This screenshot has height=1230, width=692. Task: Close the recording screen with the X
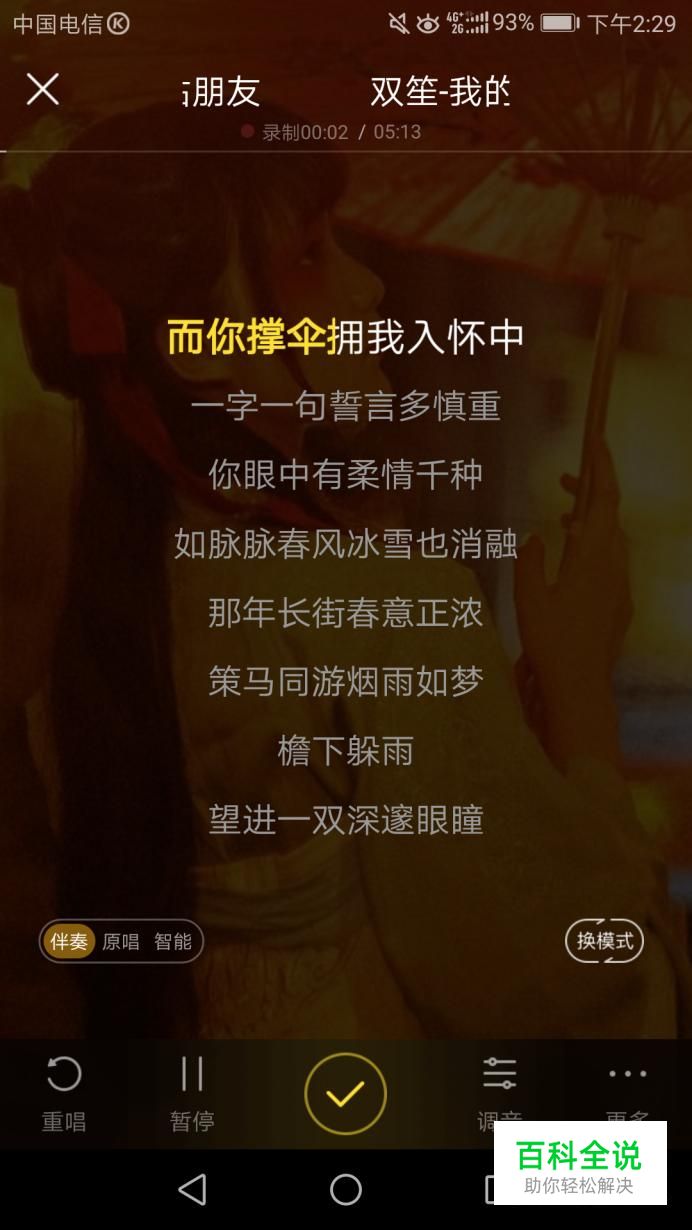coord(42,90)
